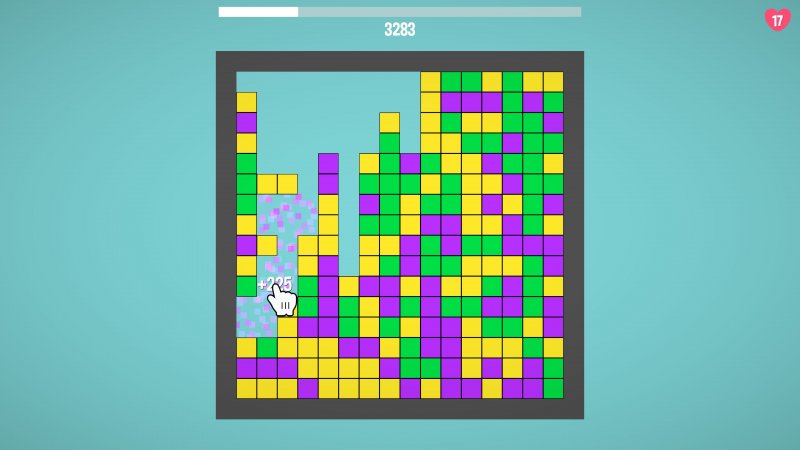Tap the yellow block in the top-right grid corner
800x450 pixels.
point(553,81)
